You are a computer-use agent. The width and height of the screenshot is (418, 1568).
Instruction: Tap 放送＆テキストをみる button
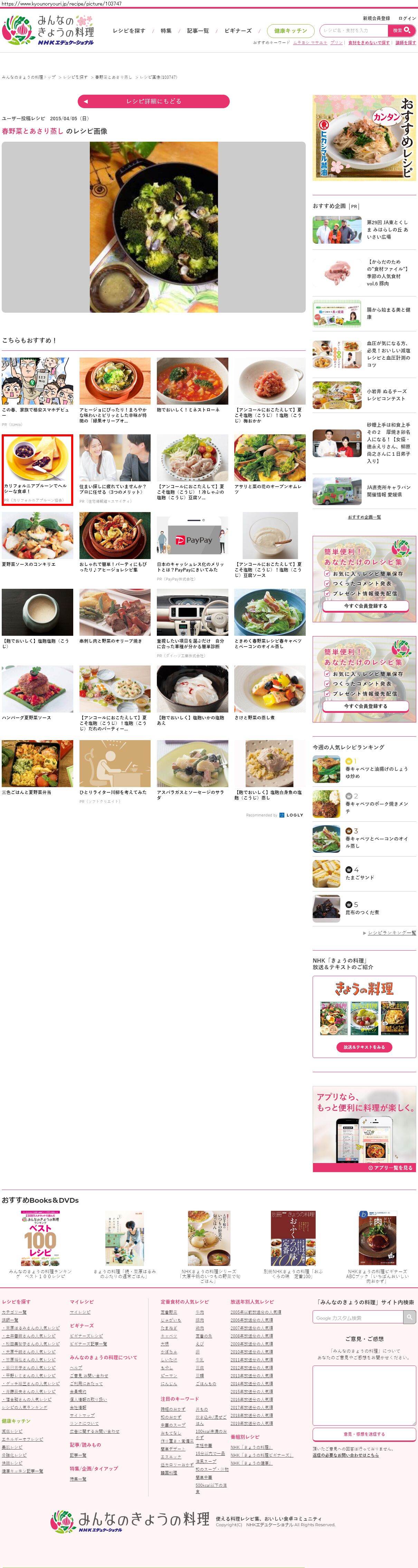point(364,1047)
